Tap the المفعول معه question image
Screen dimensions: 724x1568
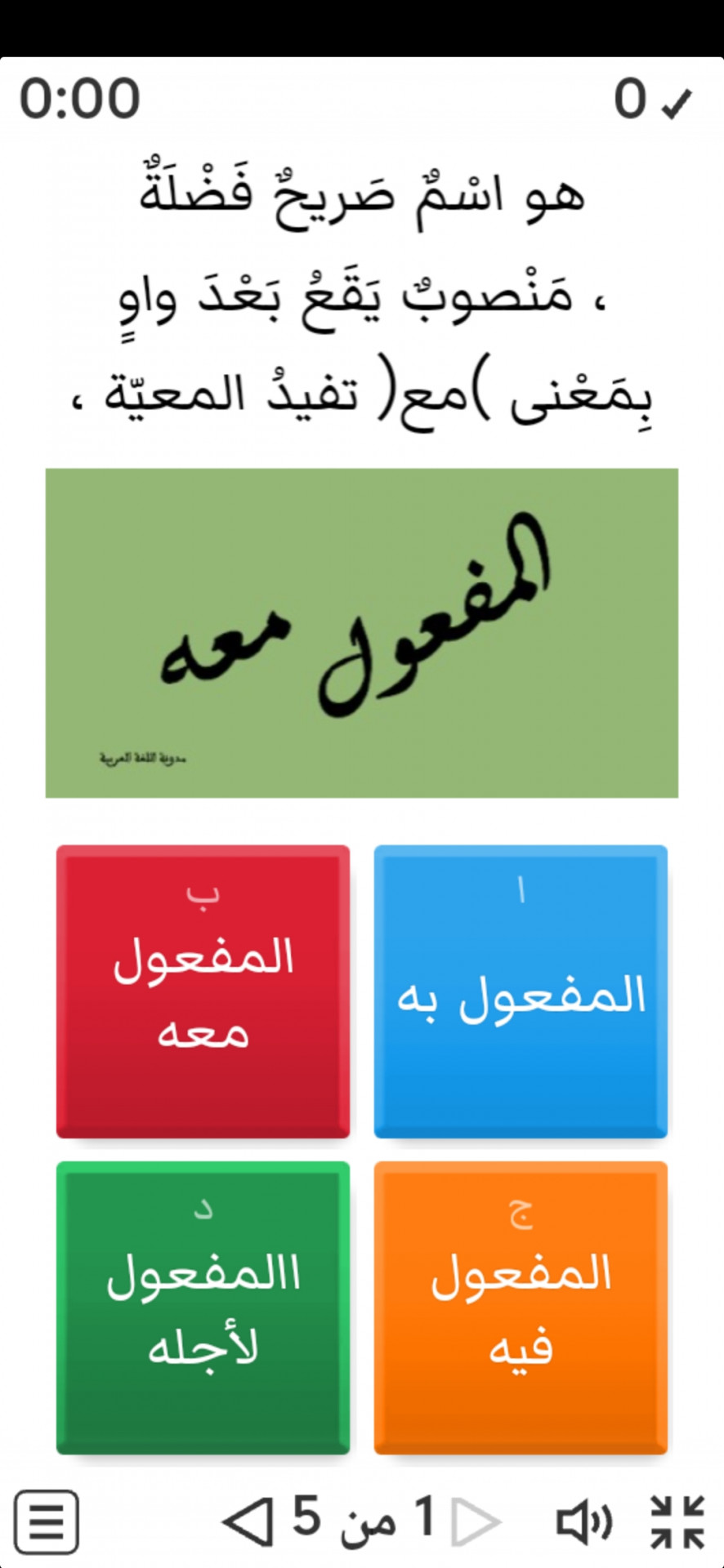pyautogui.click(x=361, y=633)
